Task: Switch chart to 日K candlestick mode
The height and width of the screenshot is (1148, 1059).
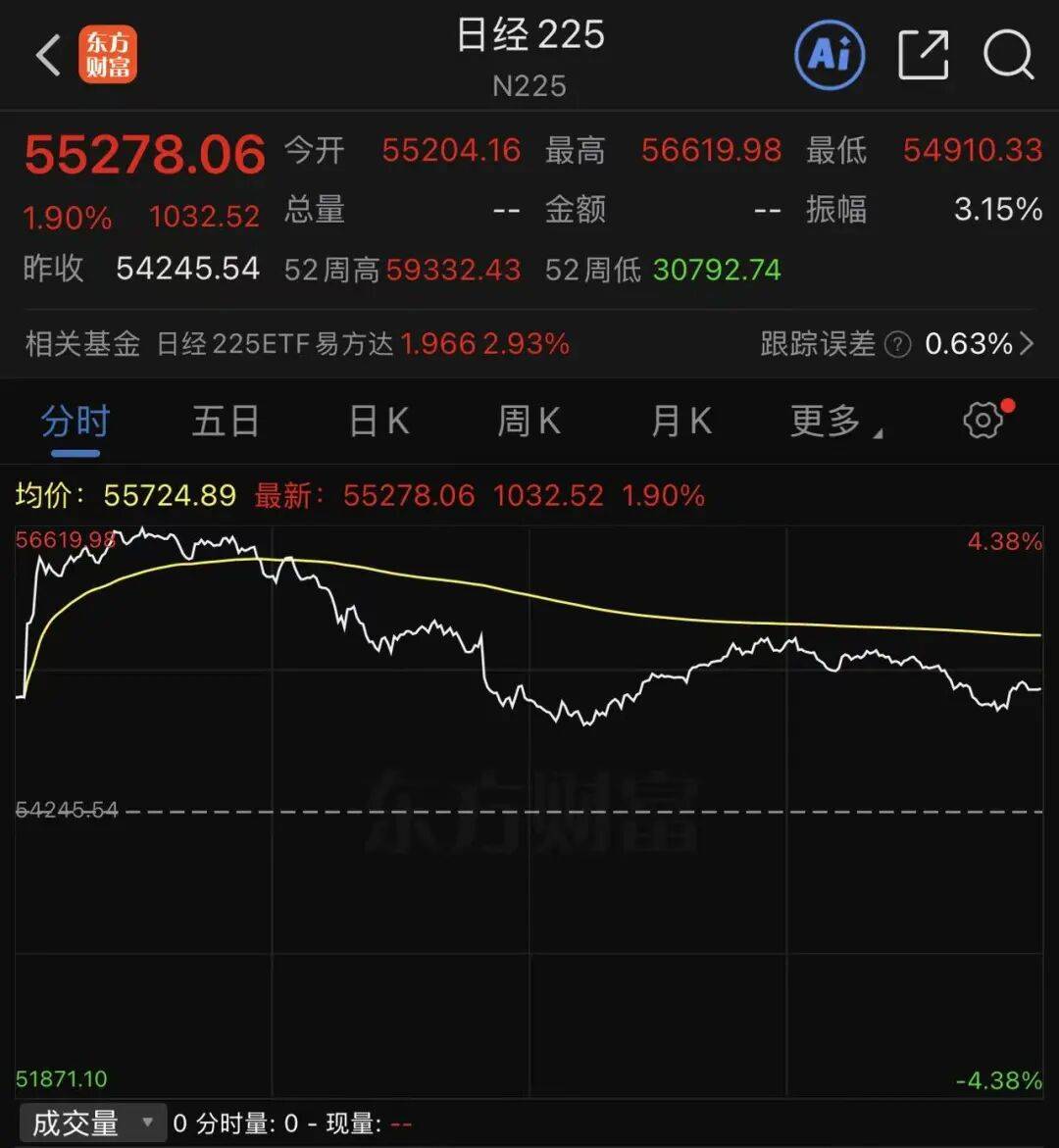Action: (377, 420)
